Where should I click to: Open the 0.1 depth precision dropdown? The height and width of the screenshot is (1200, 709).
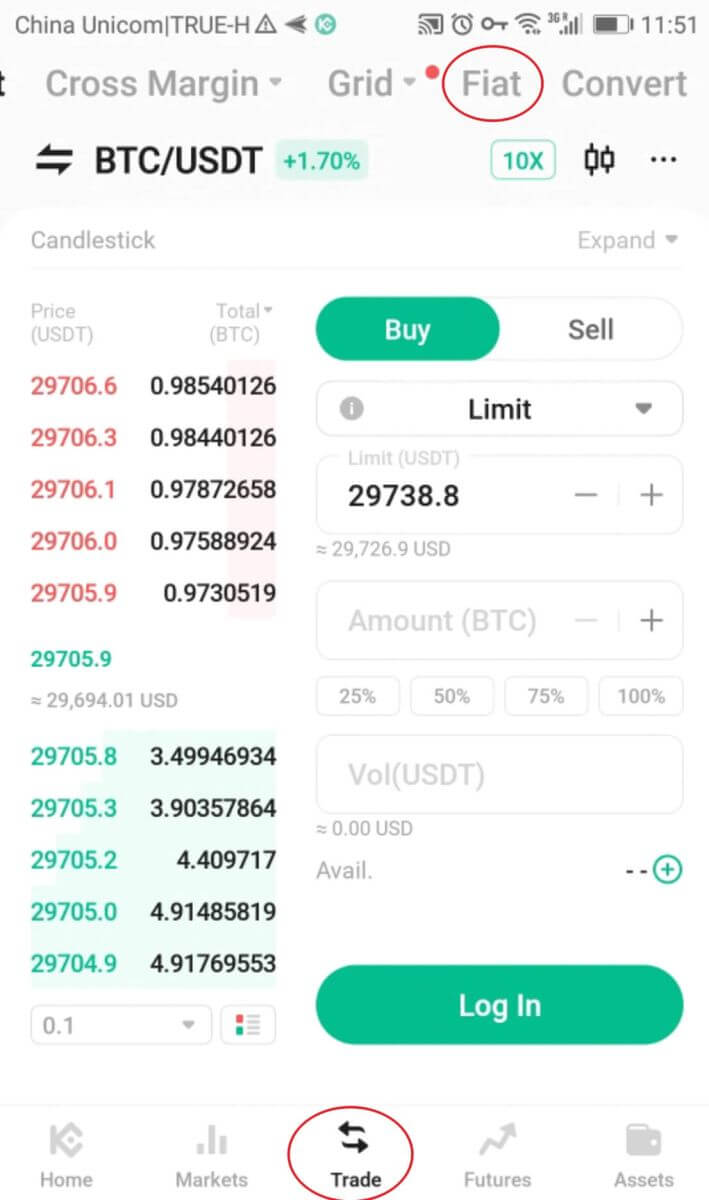[x=120, y=1025]
